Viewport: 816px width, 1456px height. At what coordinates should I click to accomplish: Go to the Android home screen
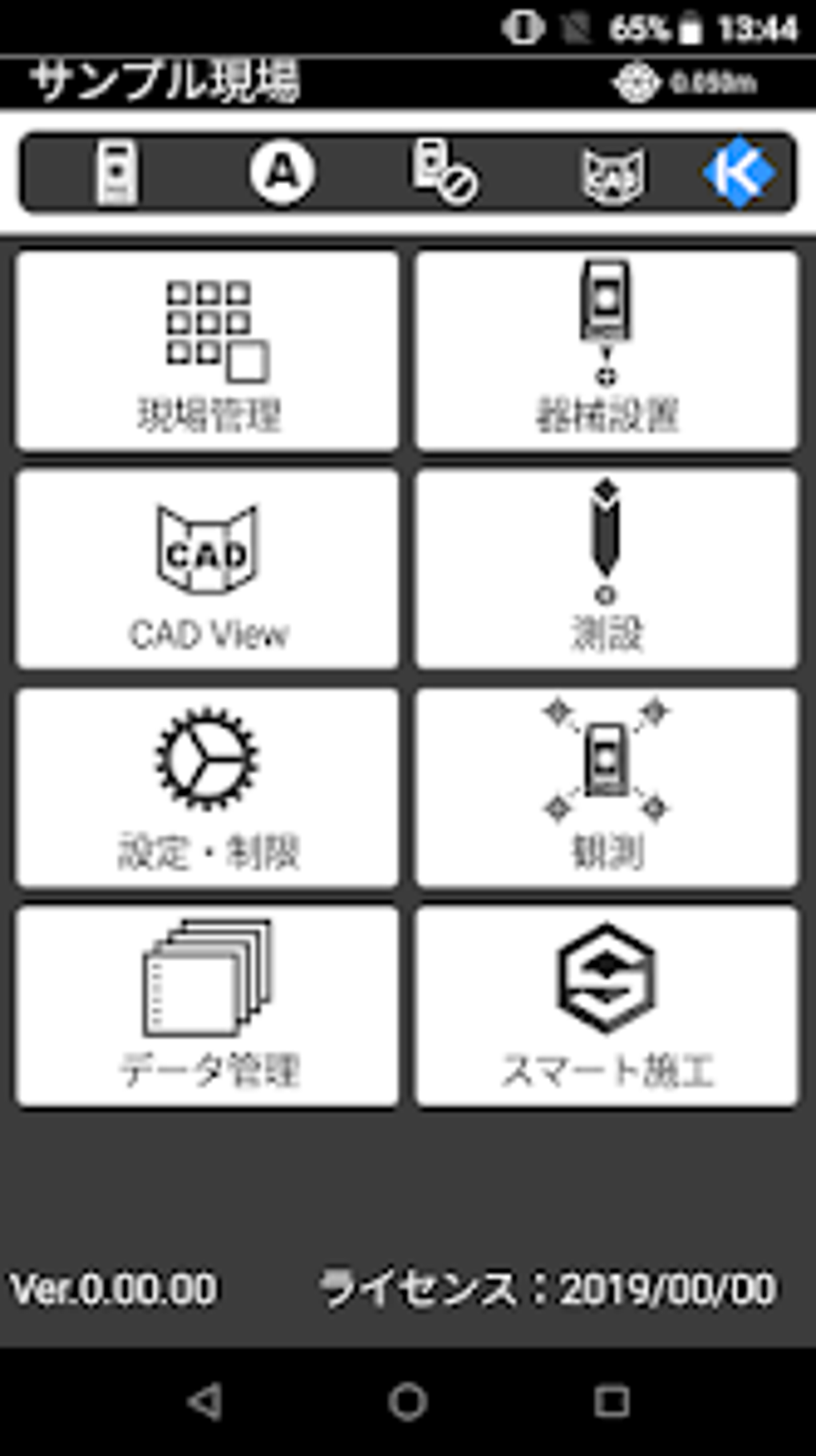[x=408, y=1402]
